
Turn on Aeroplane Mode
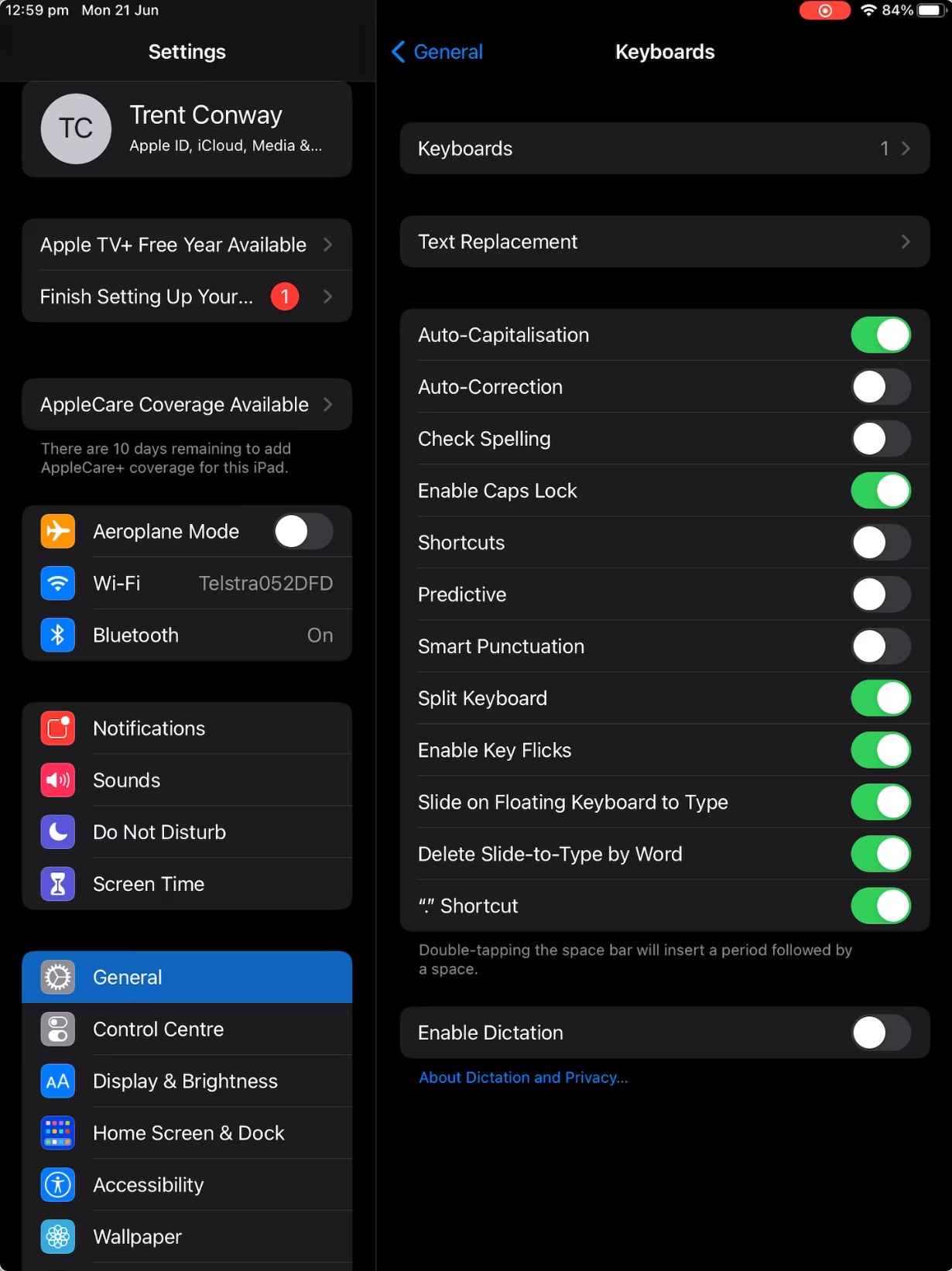point(303,532)
